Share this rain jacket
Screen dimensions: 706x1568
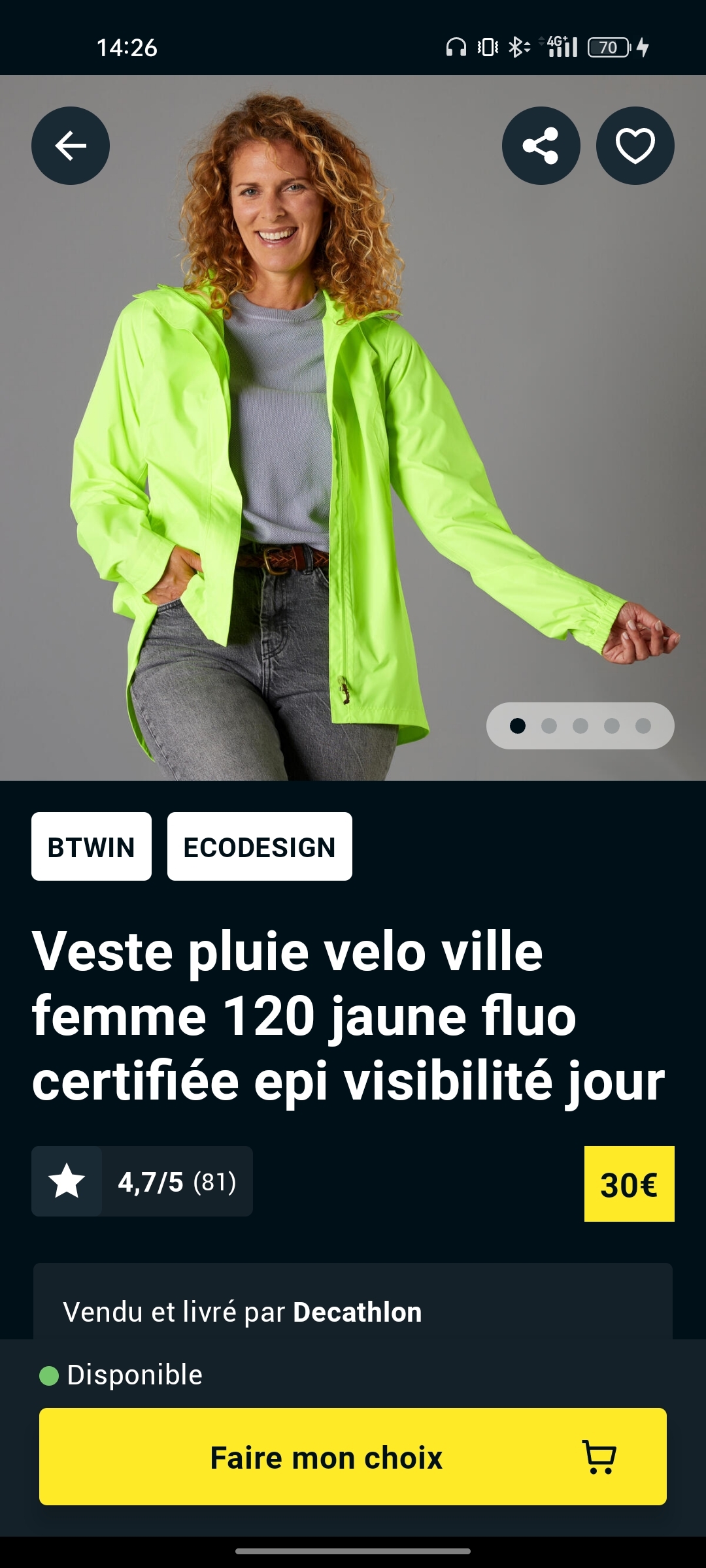[541, 145]
